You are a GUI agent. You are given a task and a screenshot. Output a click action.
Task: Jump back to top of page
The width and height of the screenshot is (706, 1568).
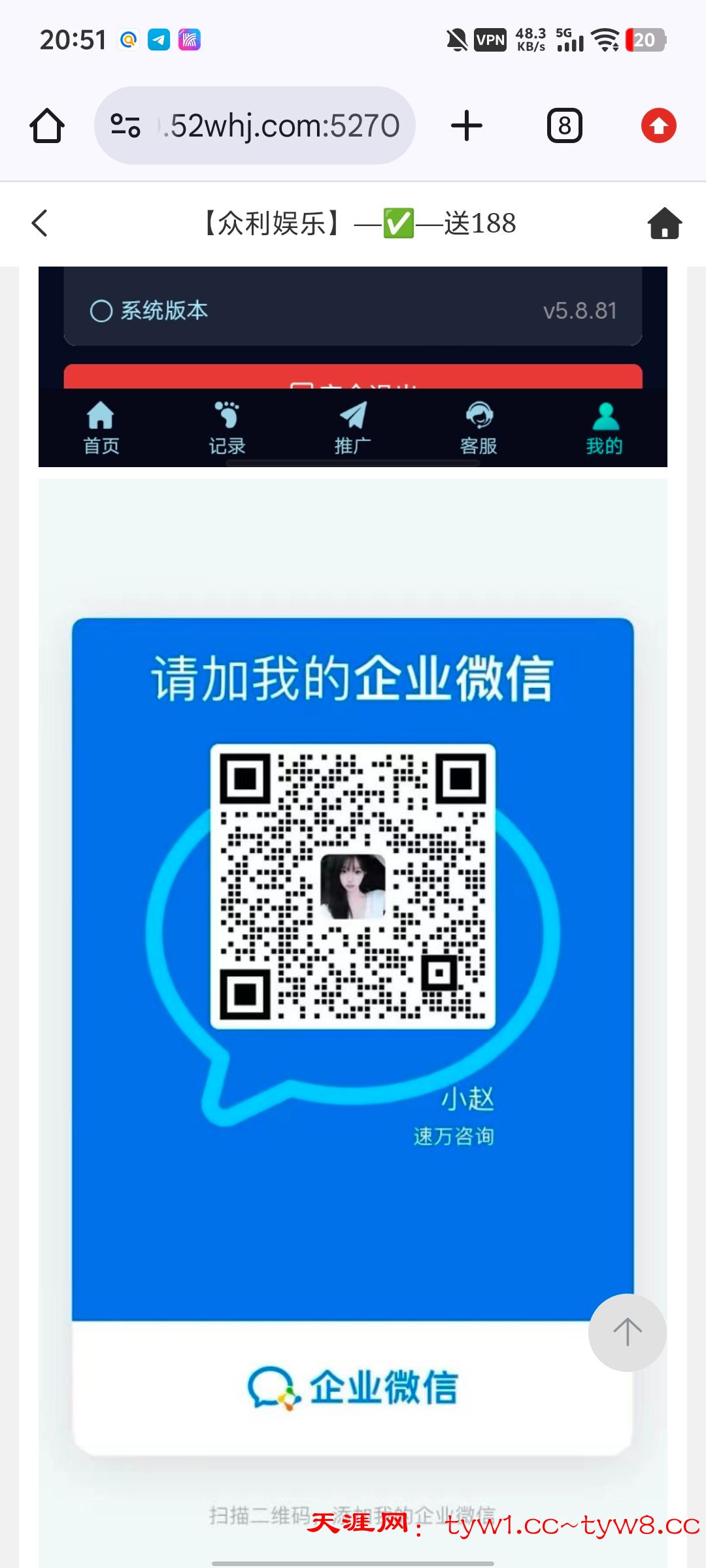[x=627, y=1332]
